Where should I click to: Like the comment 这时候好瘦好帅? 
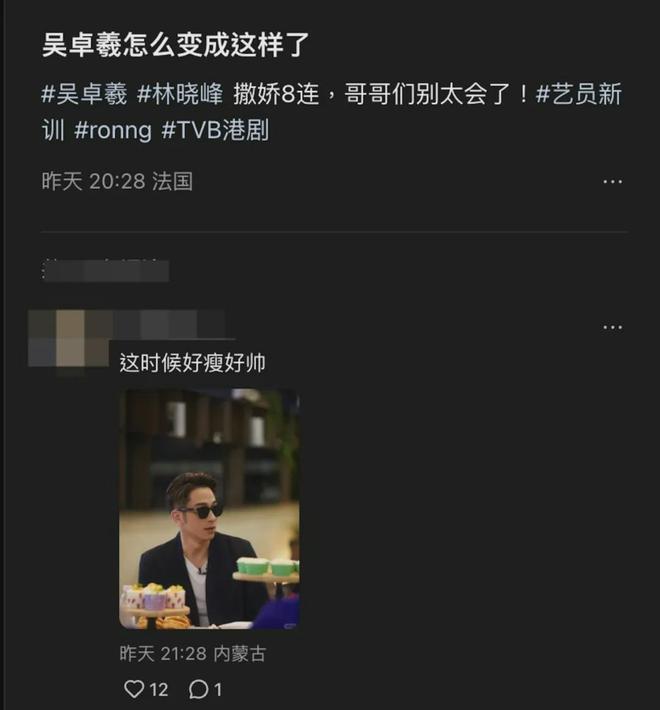(x=134, y=689)
